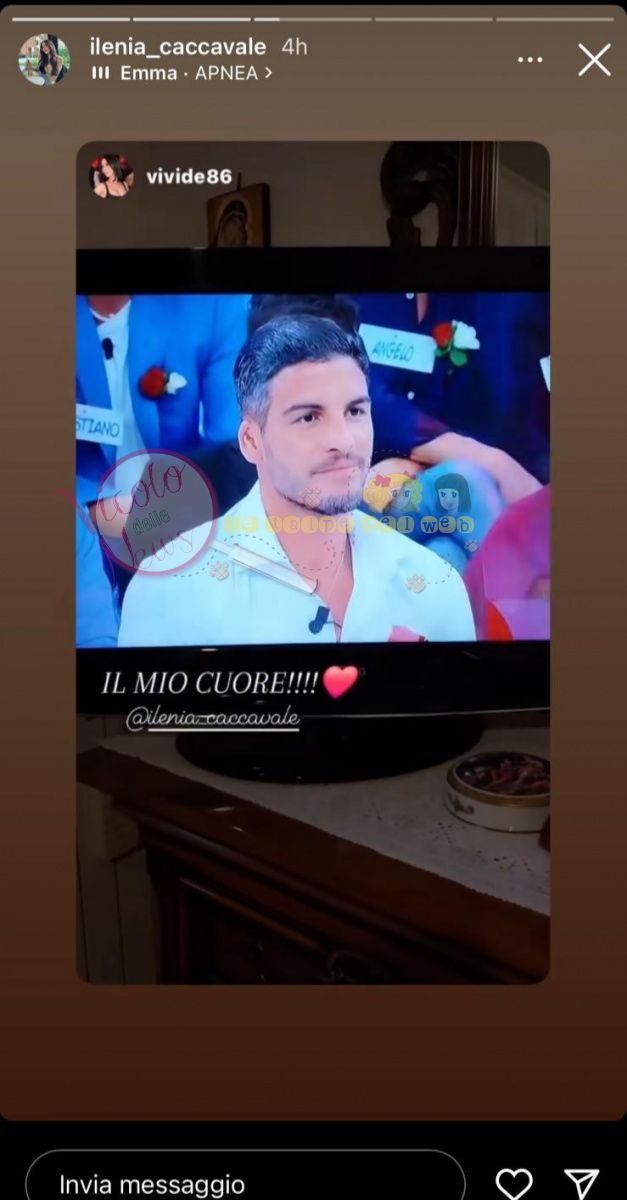Tap the @ilenia_caccavale mention
627x1200 pixels.
(212, 718)
